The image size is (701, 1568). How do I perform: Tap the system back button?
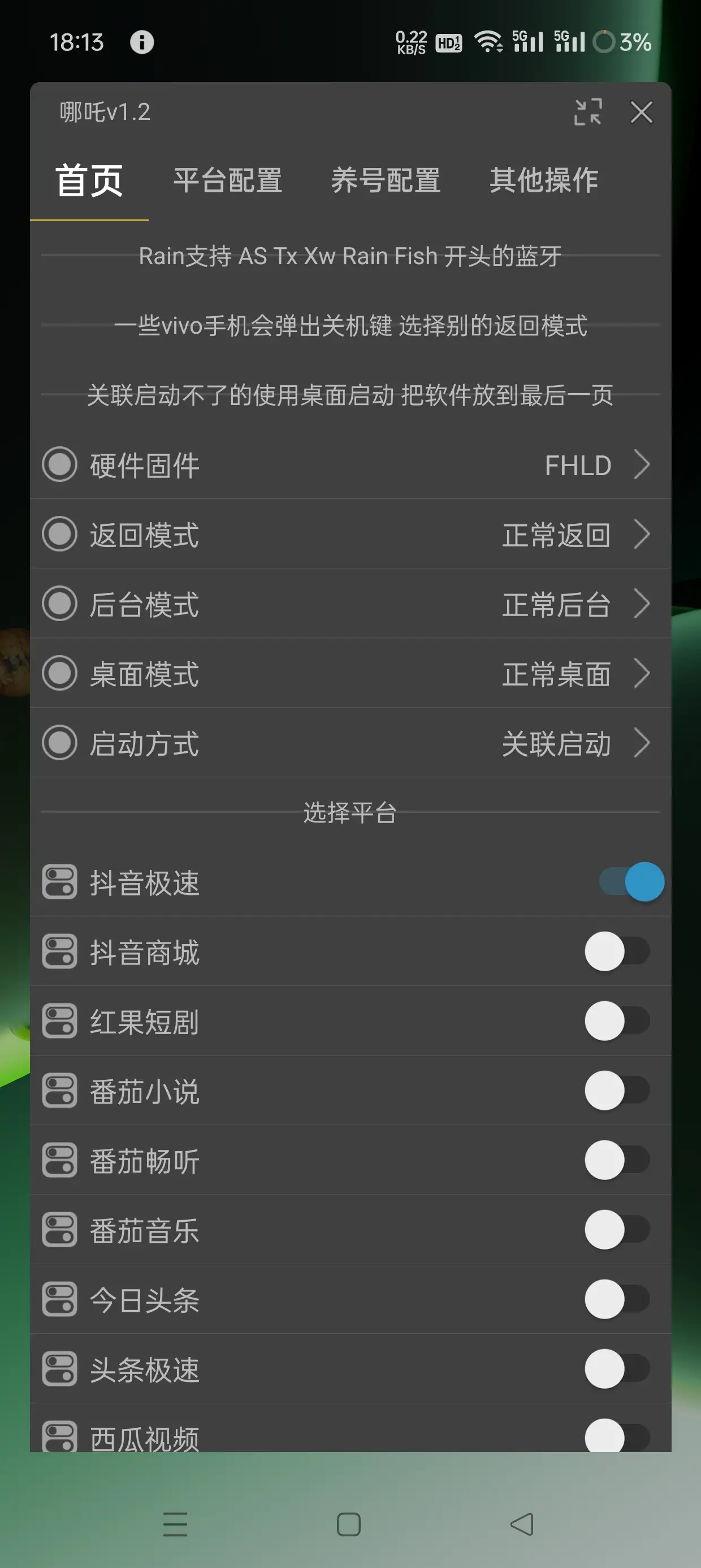coord(522,1524)
